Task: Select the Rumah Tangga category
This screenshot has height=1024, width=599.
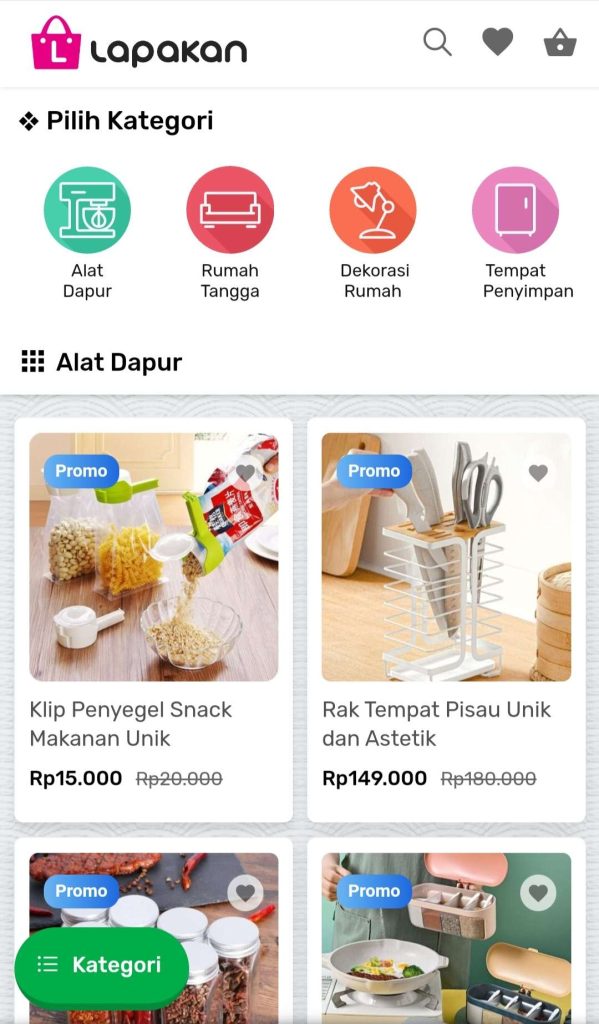Action: 230,233
